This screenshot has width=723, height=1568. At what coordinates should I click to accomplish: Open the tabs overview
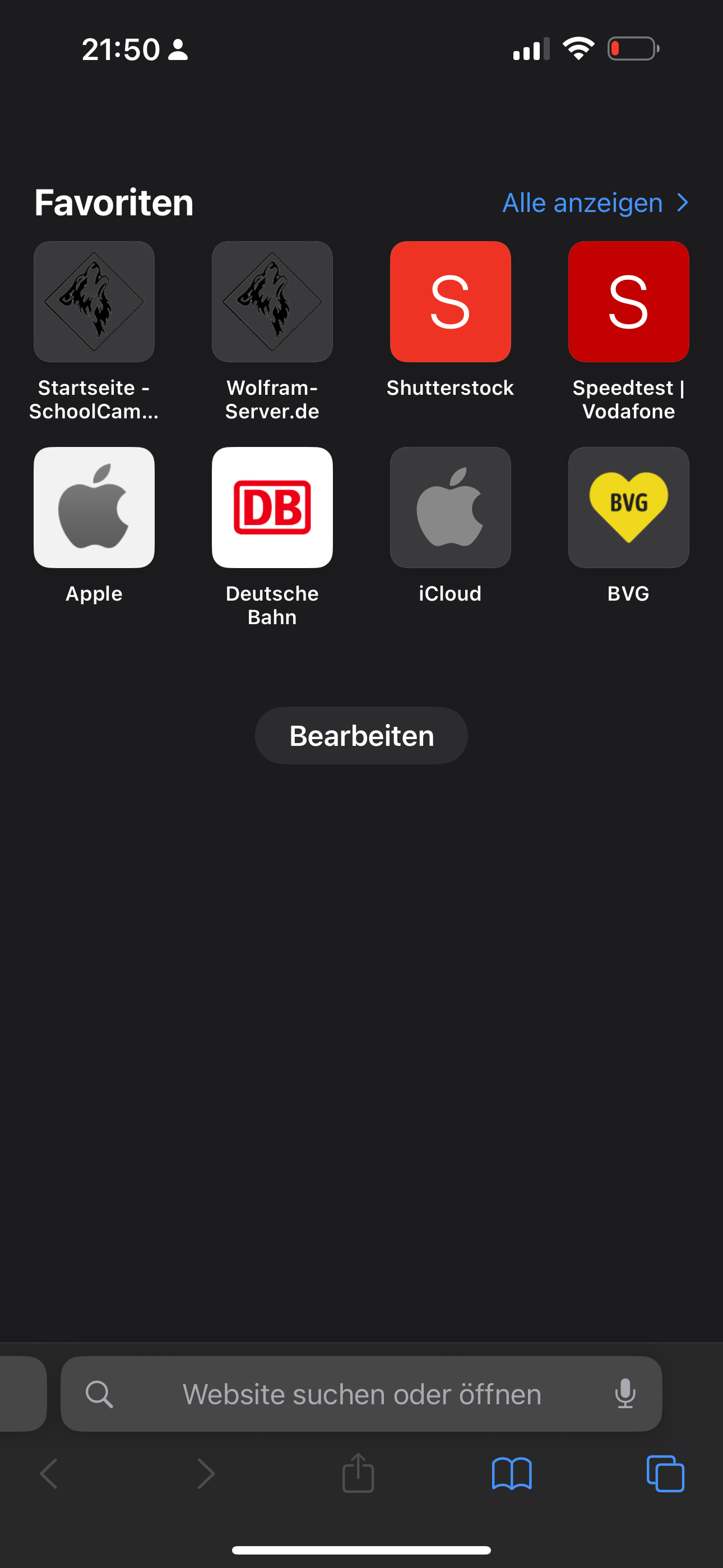tap(665, 1474)
